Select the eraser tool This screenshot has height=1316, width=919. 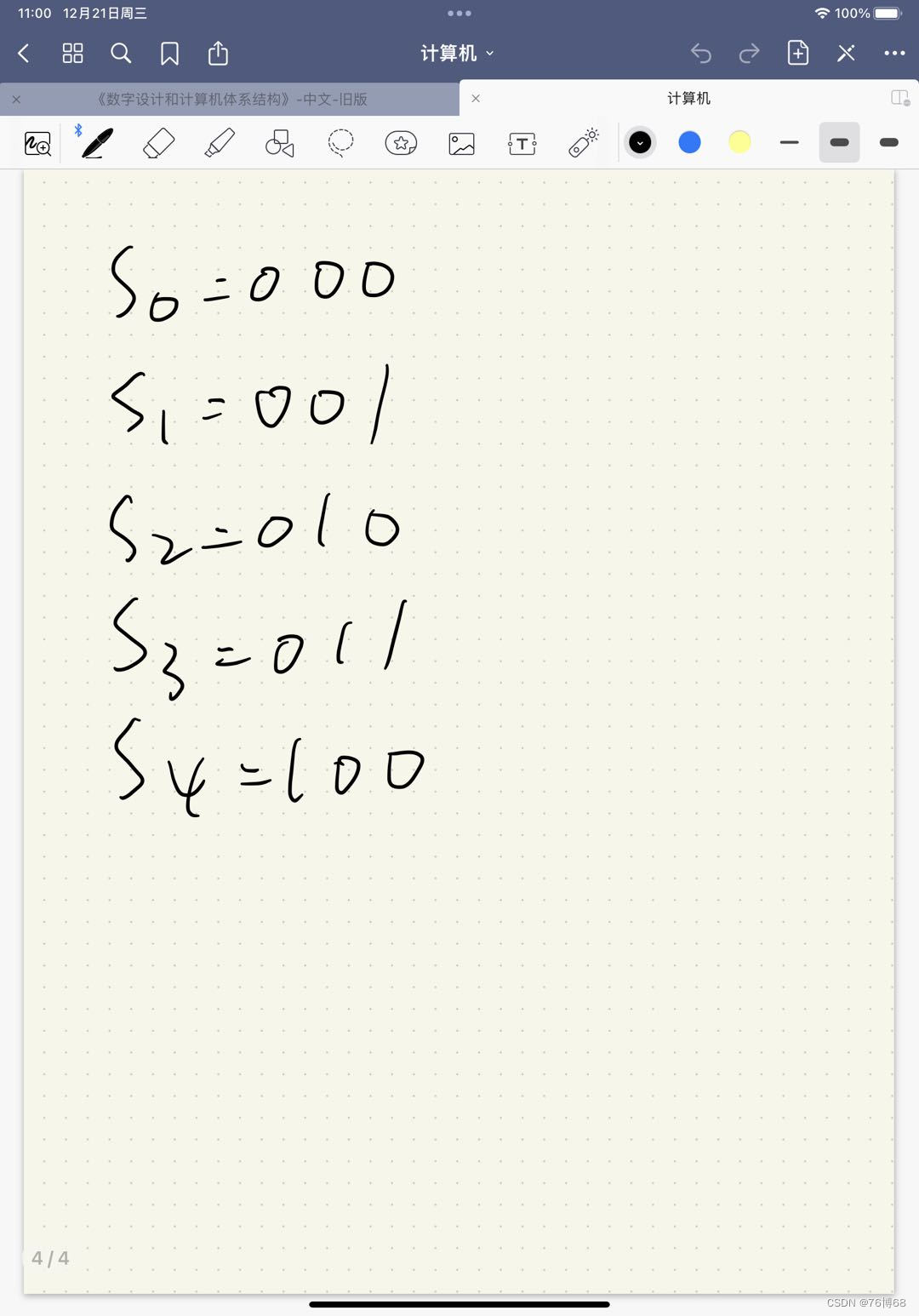click(159, 143)
